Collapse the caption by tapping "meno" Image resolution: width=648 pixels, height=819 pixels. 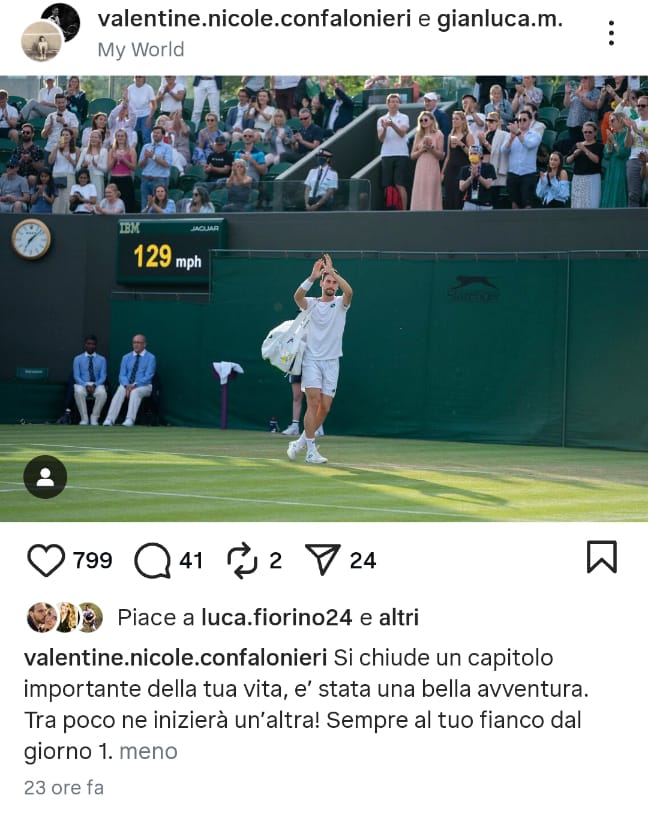pos(148,751)
